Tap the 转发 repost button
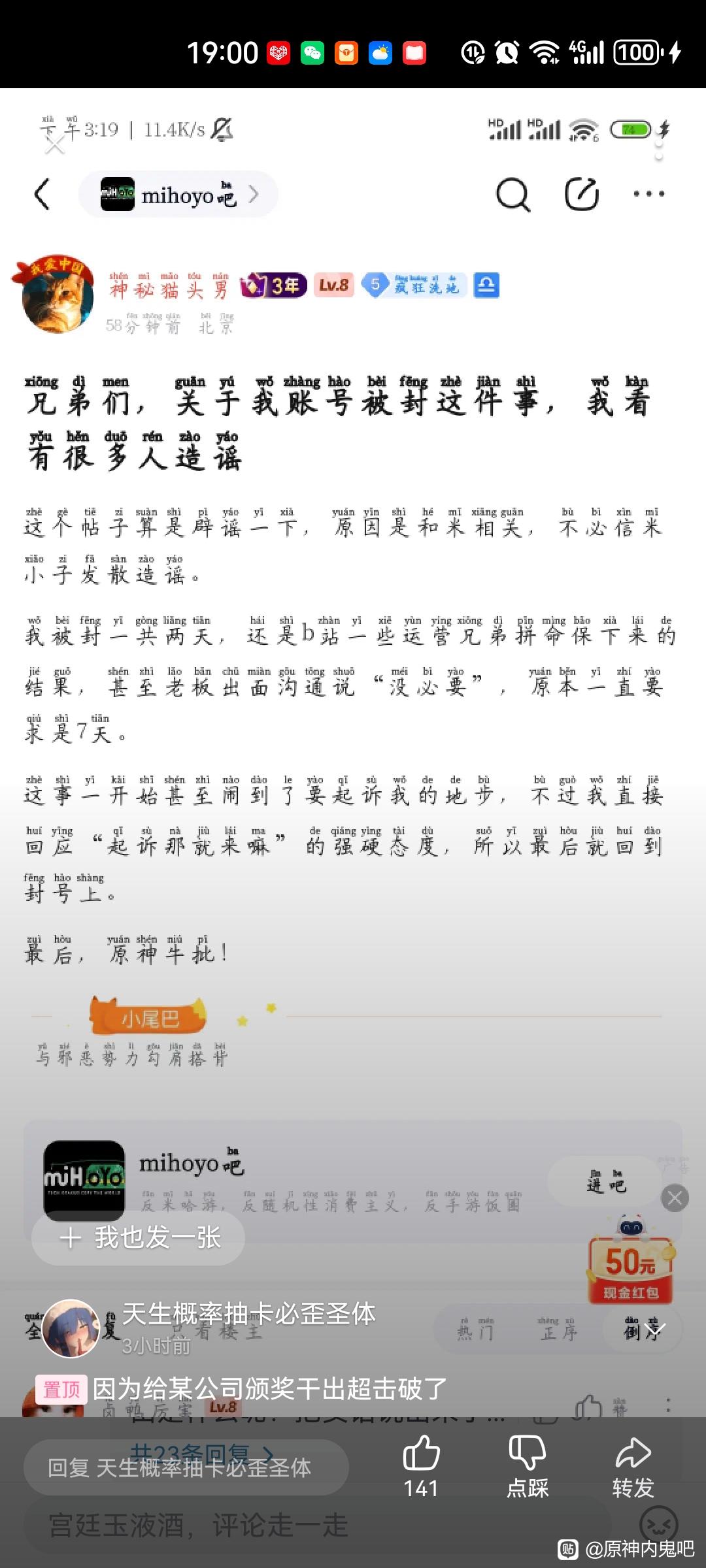The height and width of the screenshot is (1568, 706). [633, 1467]
